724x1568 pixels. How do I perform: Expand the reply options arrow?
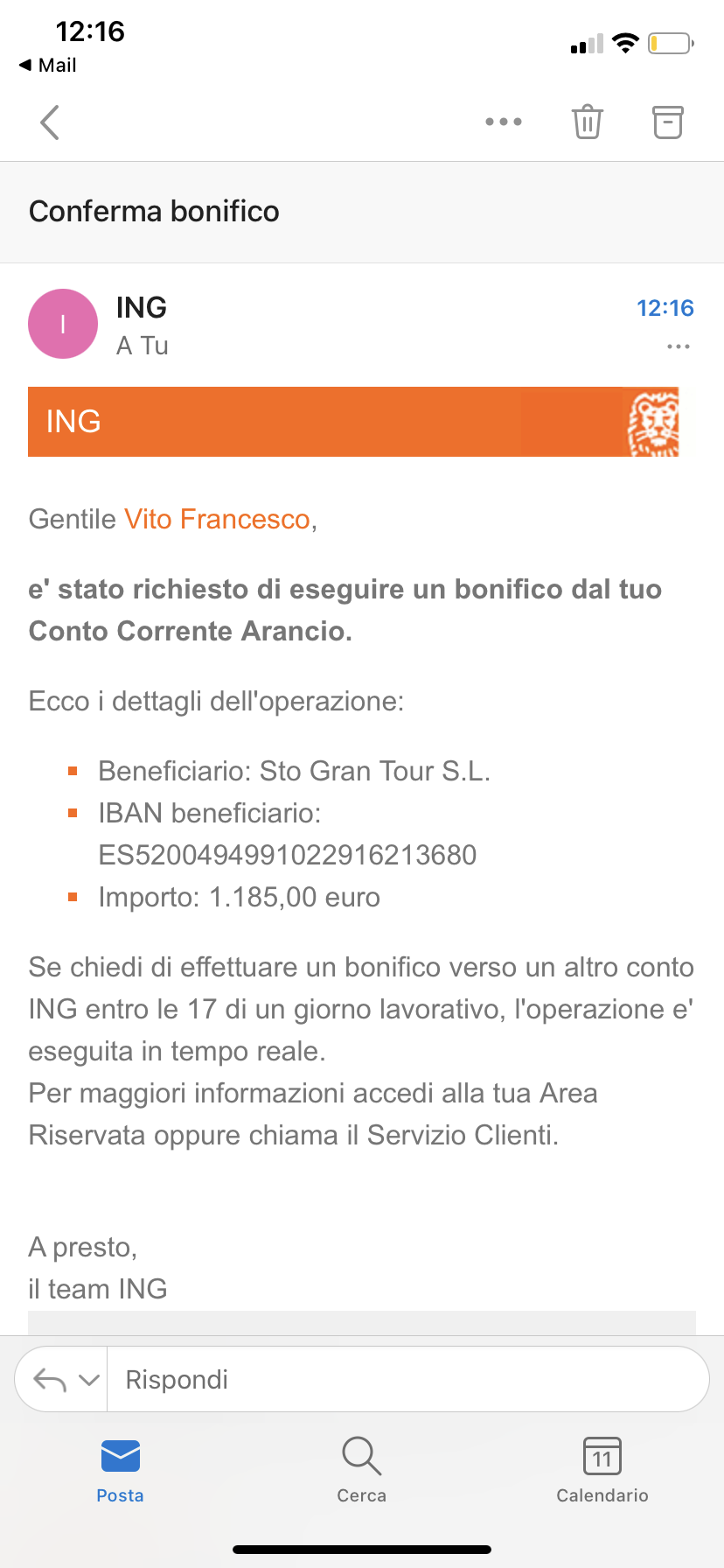pyautogui.click(x=89, y=1380)
